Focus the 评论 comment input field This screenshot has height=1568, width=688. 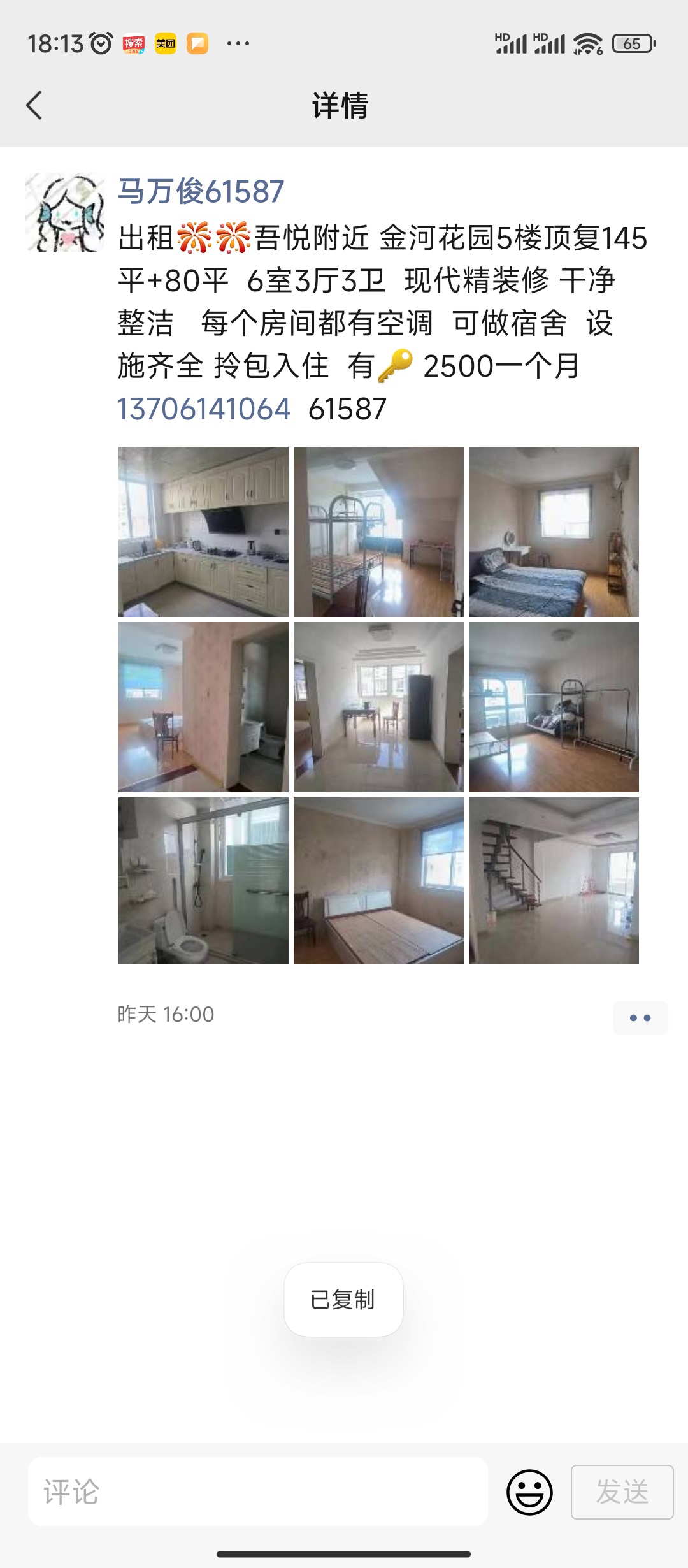pos(258,1492)
